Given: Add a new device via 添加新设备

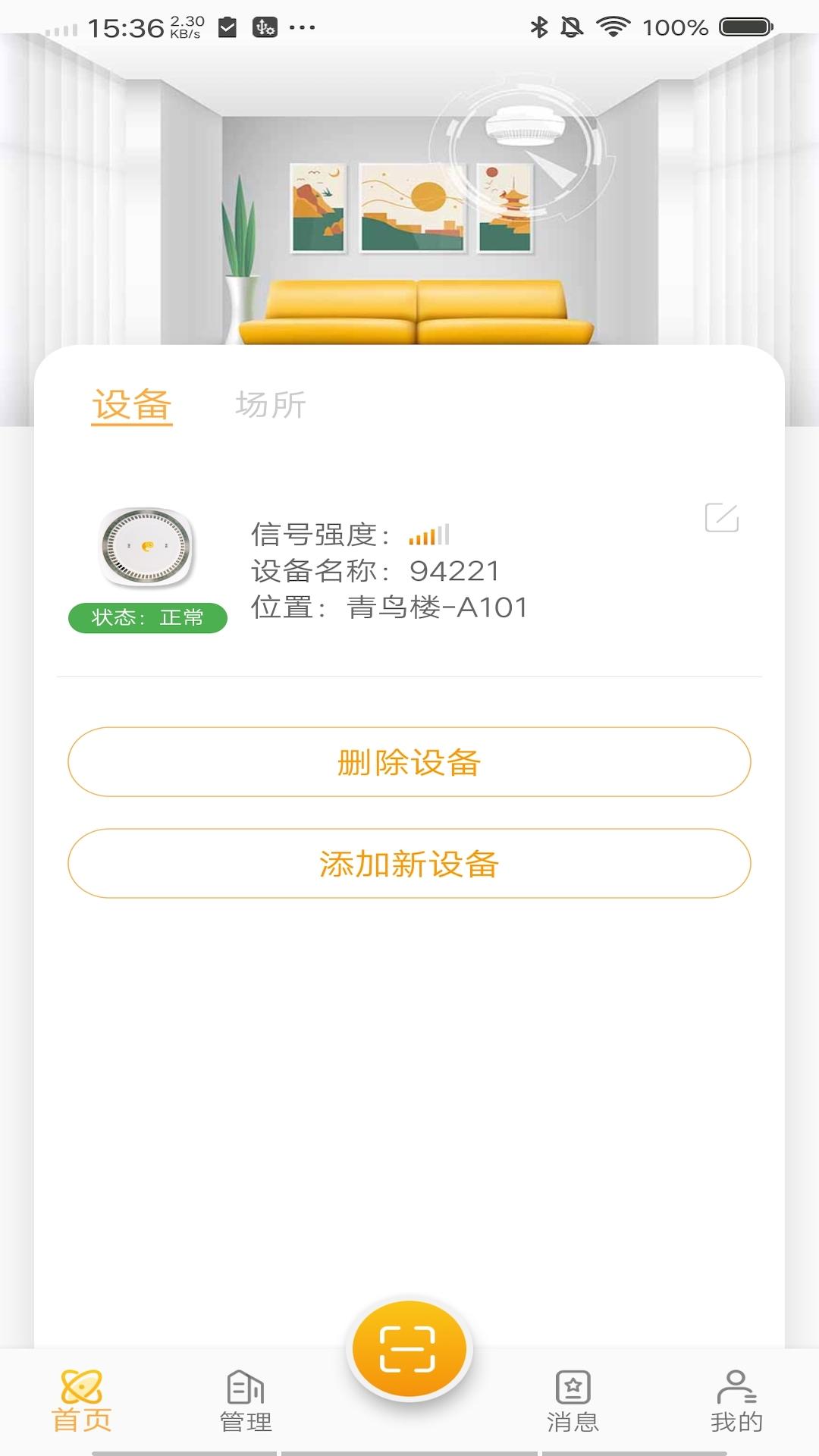Looking at the screenshot, I should tap(409, 864).
